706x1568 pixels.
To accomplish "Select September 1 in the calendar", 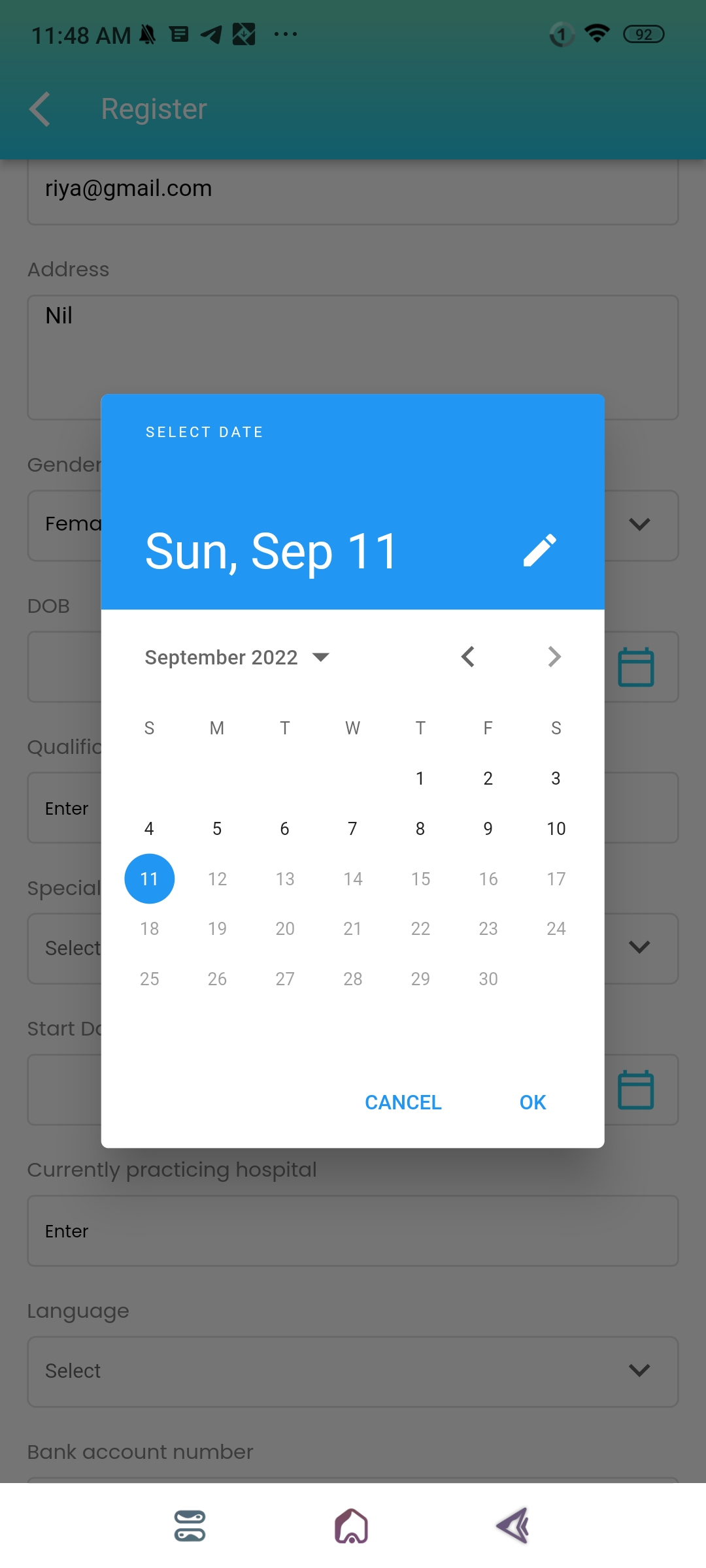I will (420, 778).
